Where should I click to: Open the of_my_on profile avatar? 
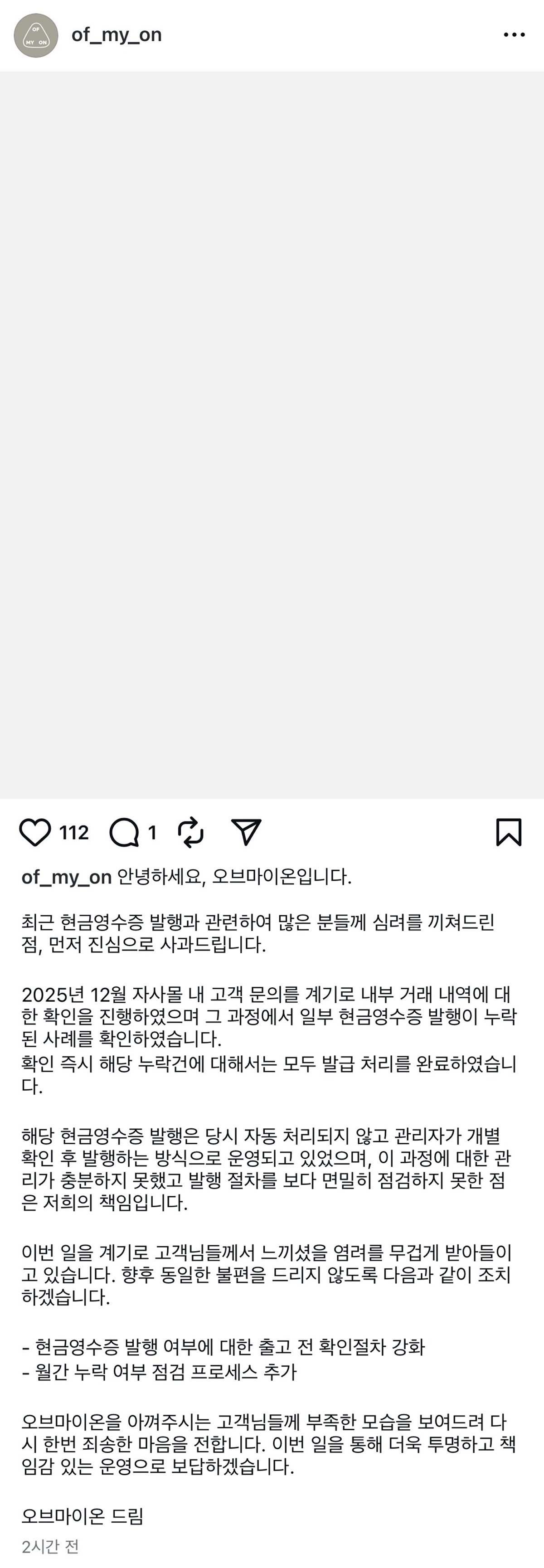tap(36, 36)
